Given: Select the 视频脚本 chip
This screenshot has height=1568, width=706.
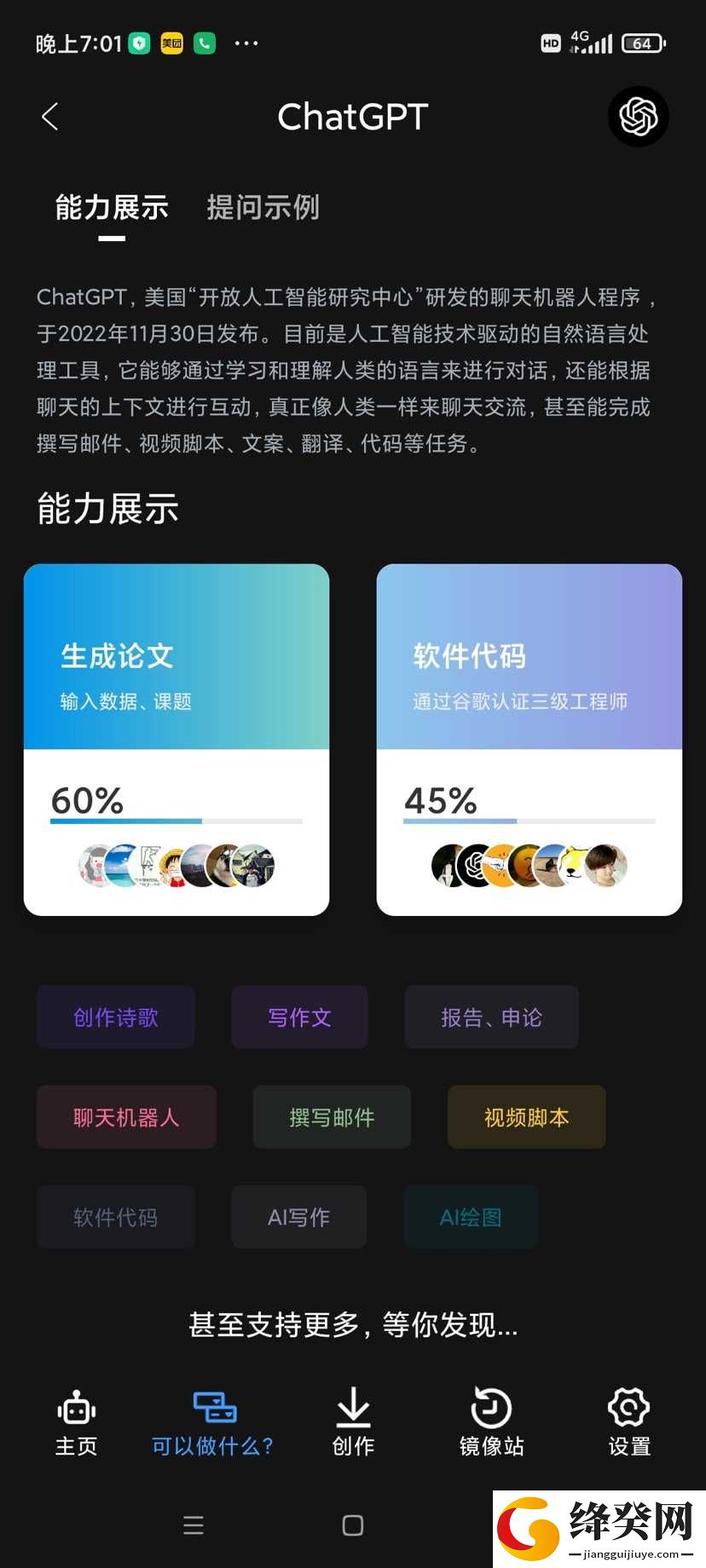Looking at the screenshot, I should (527, 1117).
